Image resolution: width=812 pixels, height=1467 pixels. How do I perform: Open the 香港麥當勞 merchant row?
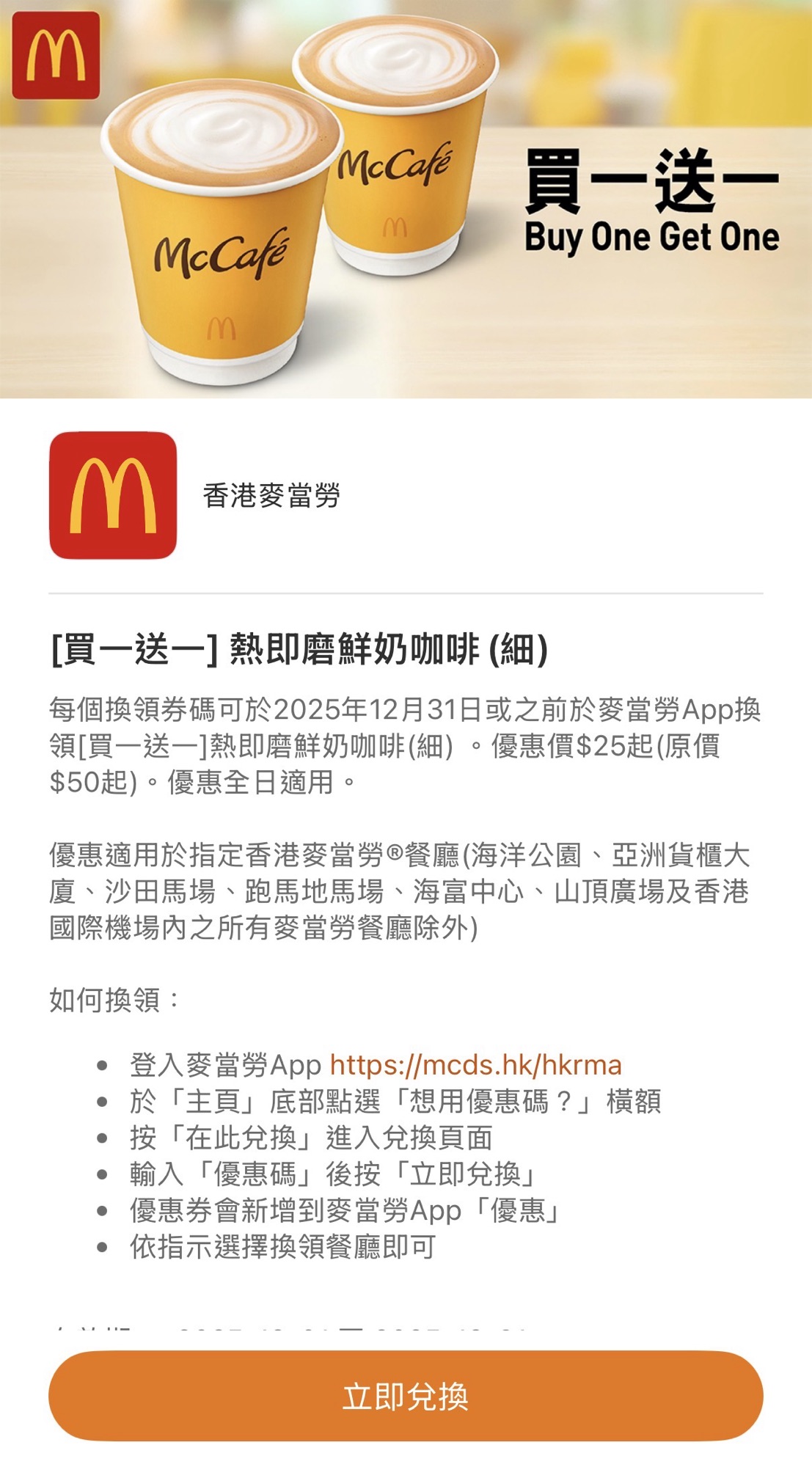pyautogui.click(x=271, y=496)
